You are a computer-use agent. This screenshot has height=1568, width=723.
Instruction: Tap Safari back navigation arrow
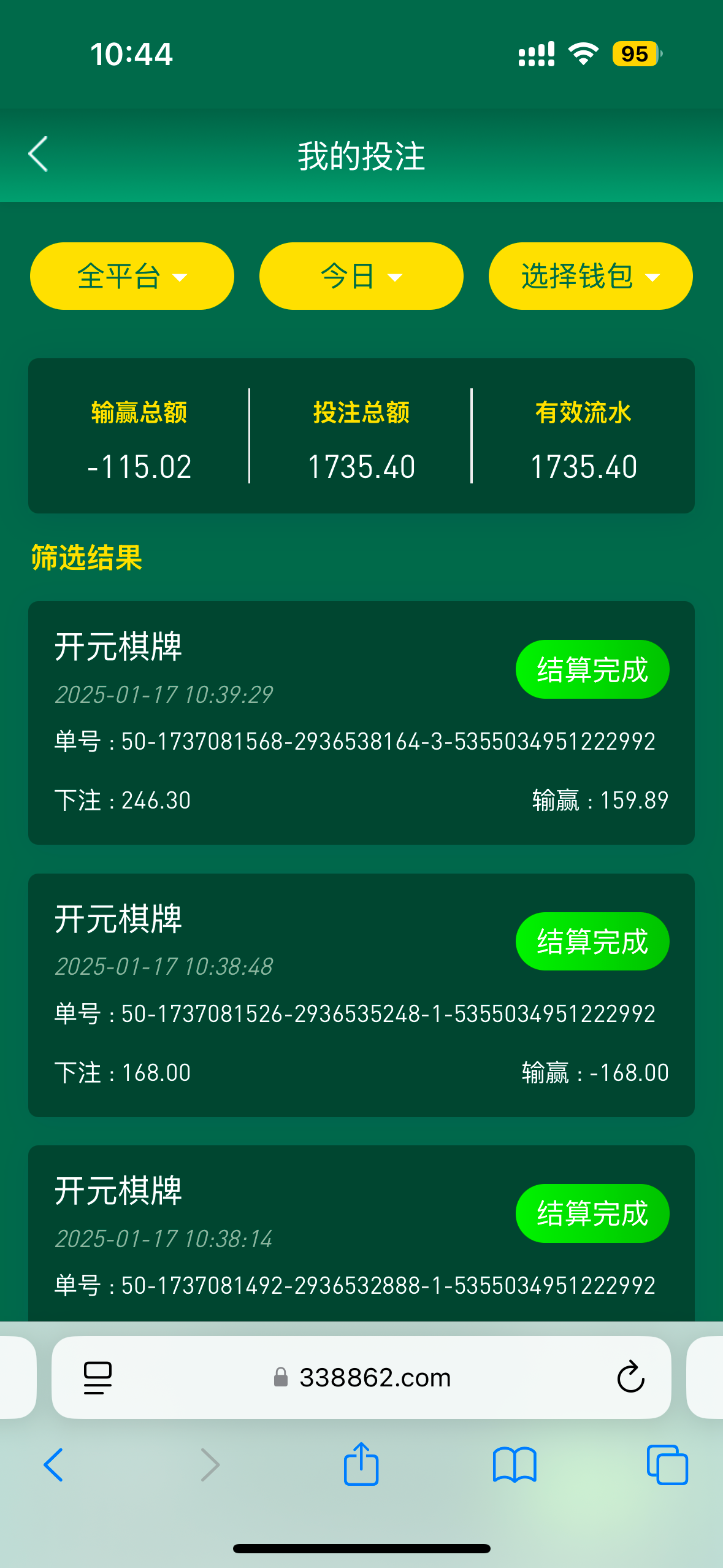pyautogui.click(x=54, y=1465)
